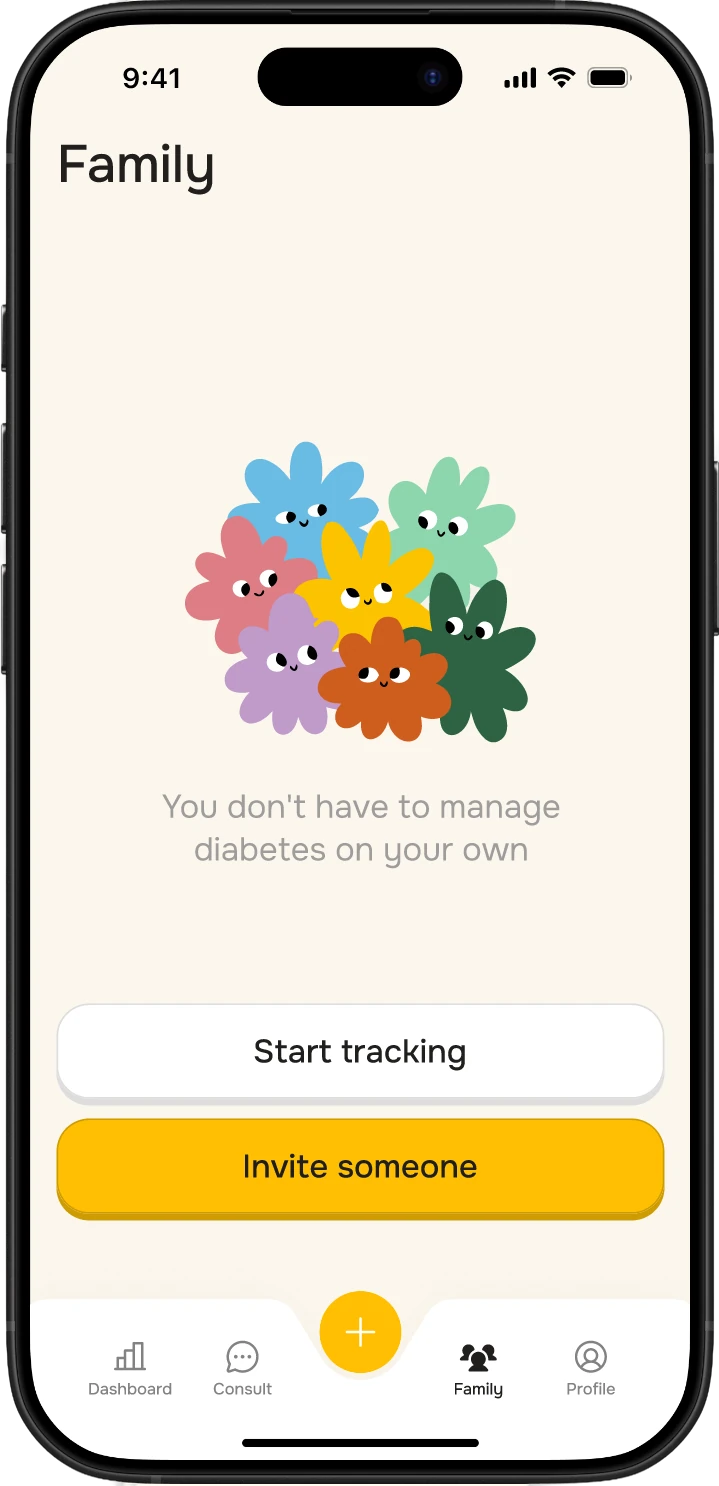This screenshot has height=1486, width=719.
Task: Select the Family tab
Action: 478,1369
